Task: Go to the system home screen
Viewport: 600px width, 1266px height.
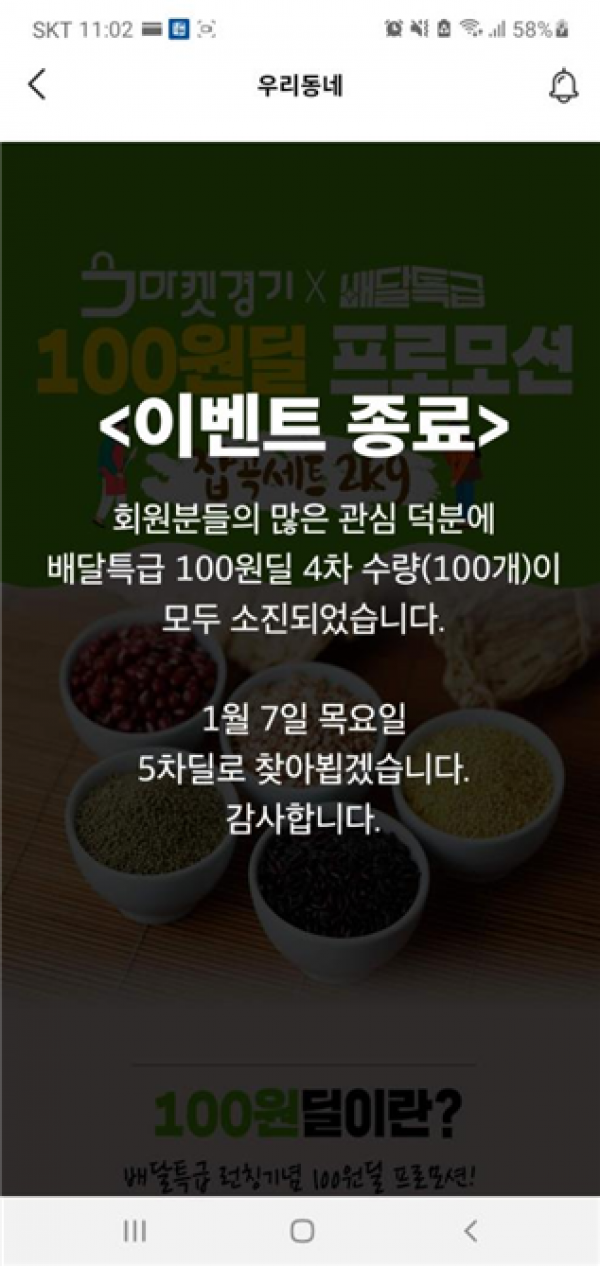Action: pos(302,1230)
